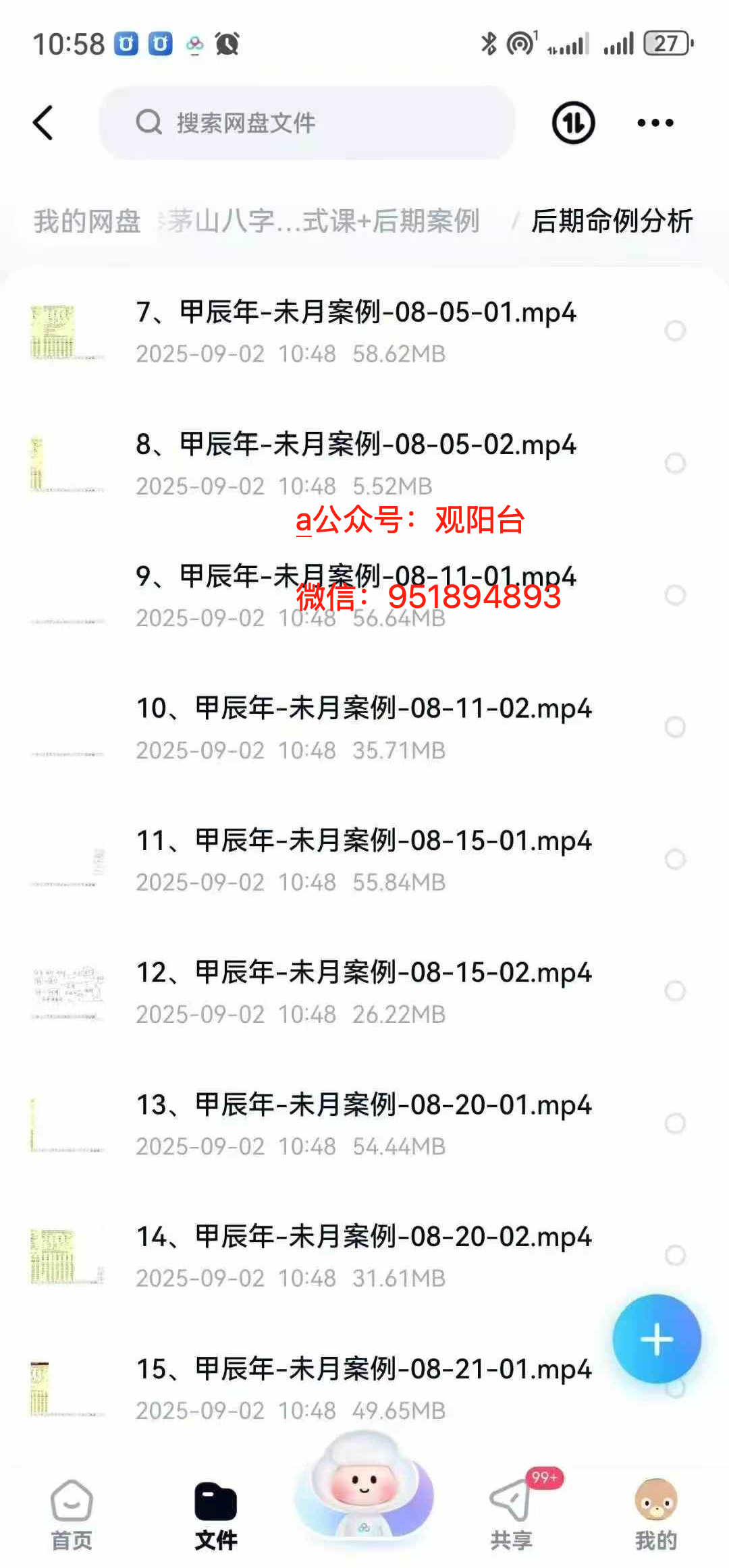Image resolution: width=729 pixels, height=1568 pixels.
Task: Select the circle for file 08-05-02.mp4
Action: pos(675,464)
